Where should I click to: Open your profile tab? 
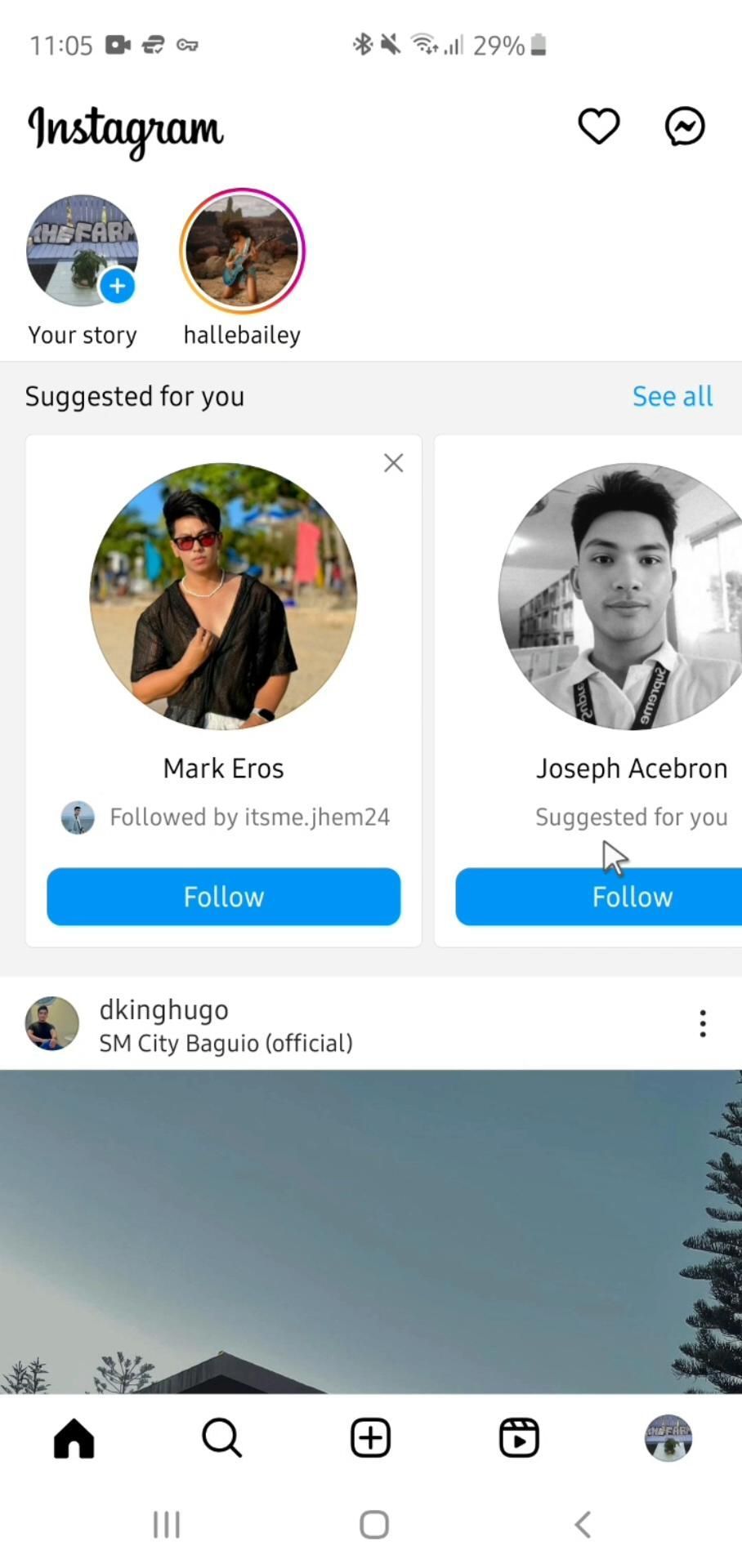click(668, 1437)
